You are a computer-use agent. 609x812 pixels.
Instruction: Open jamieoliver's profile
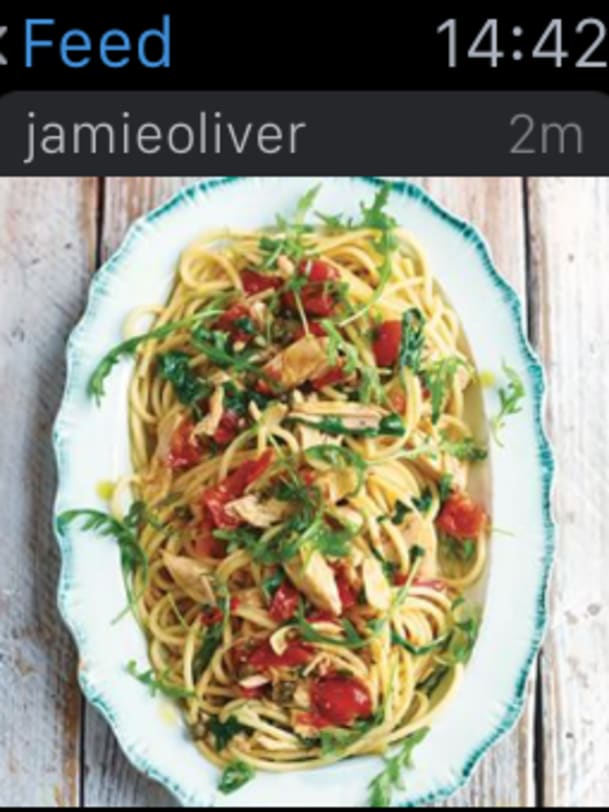164,135
